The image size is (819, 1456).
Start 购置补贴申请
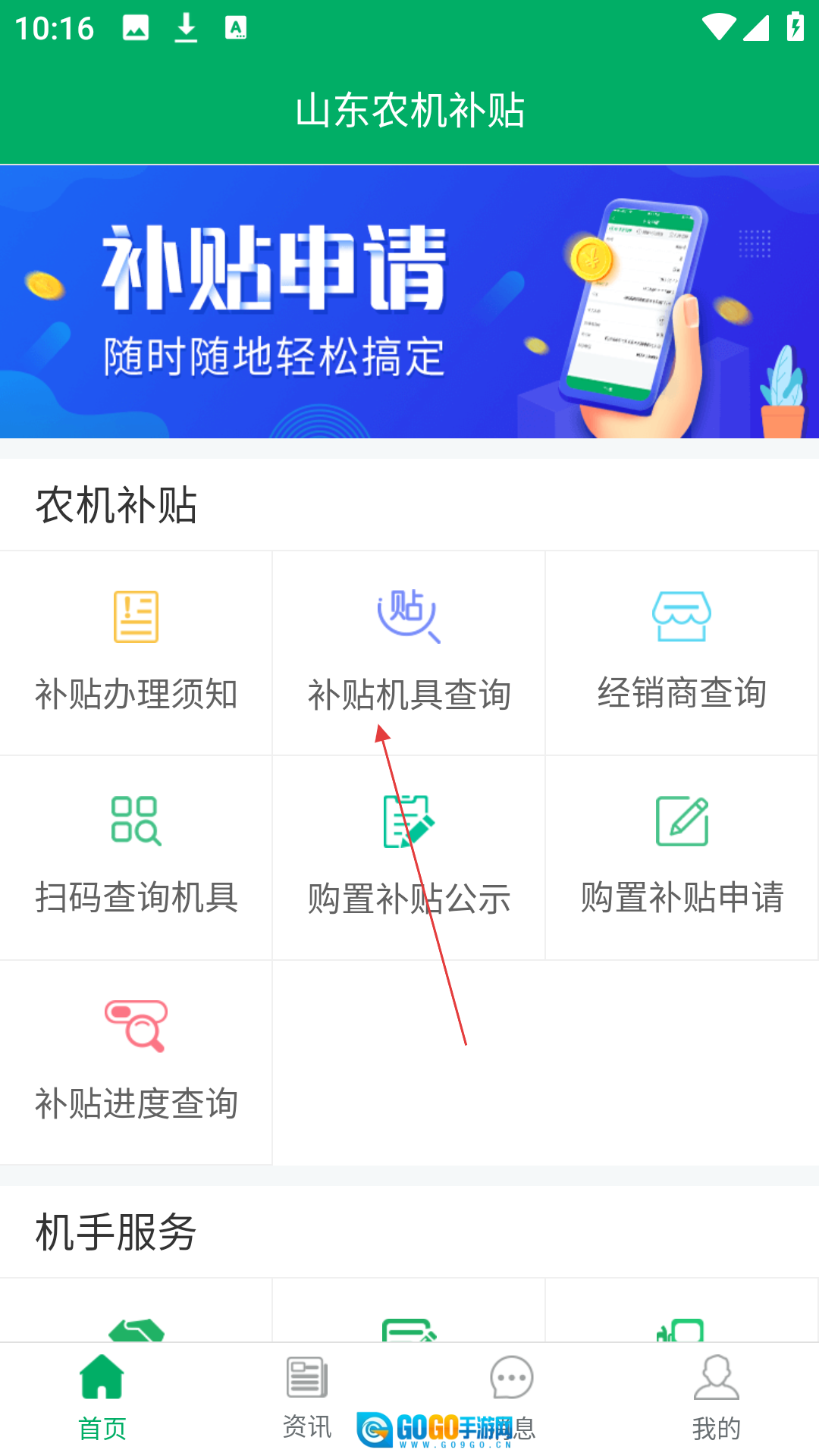click(681, 857)
